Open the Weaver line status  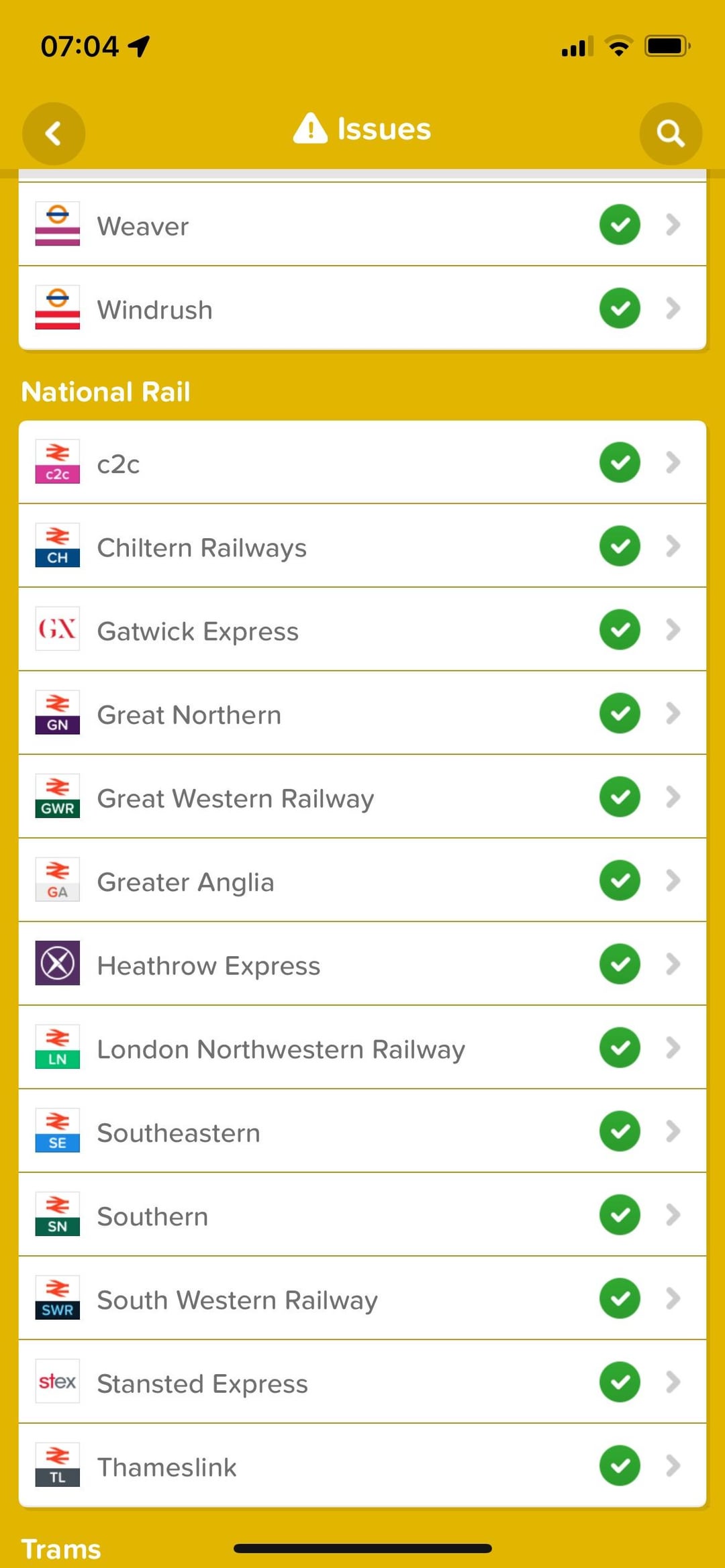[362, 225]
